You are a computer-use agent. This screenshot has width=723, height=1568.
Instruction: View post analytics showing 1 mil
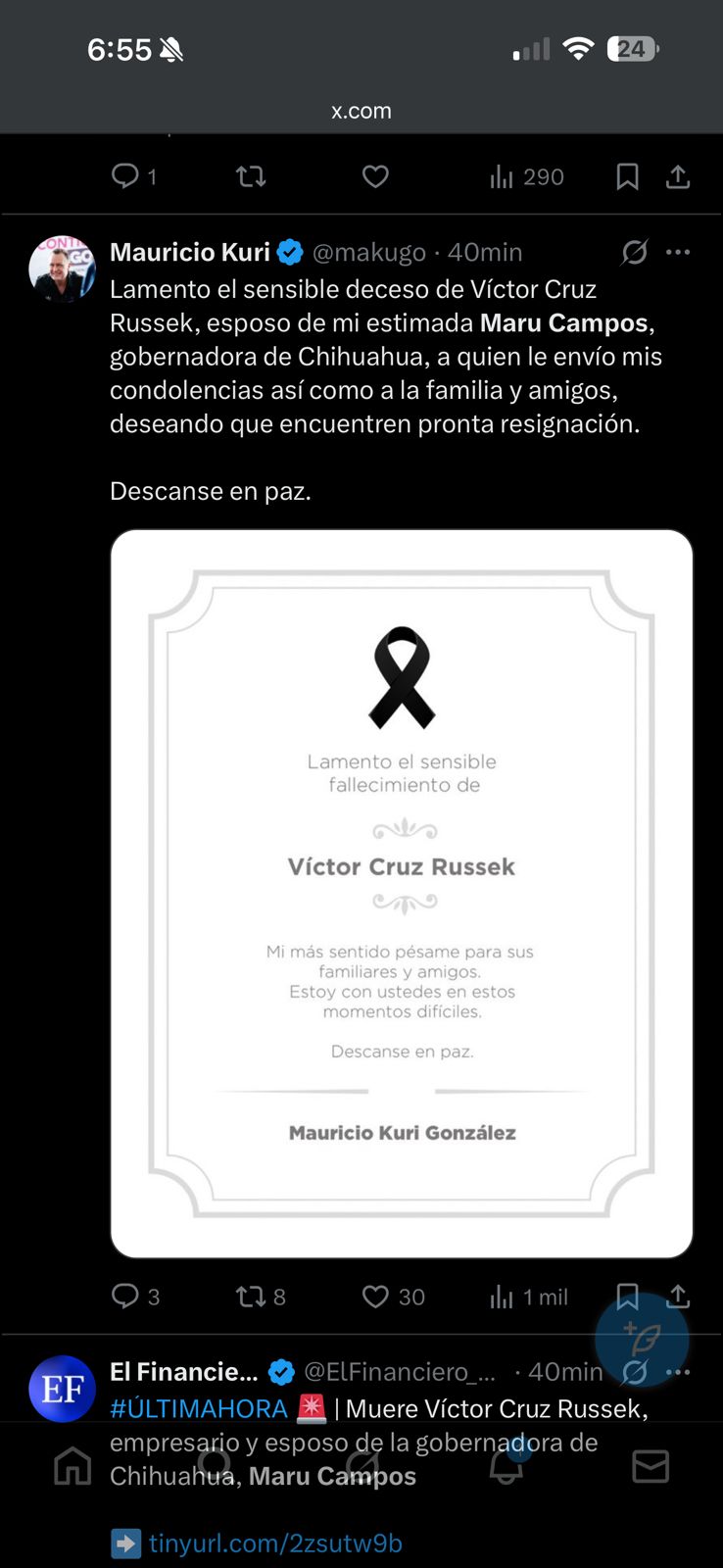pyautogui.click(x=529, y=1297)
